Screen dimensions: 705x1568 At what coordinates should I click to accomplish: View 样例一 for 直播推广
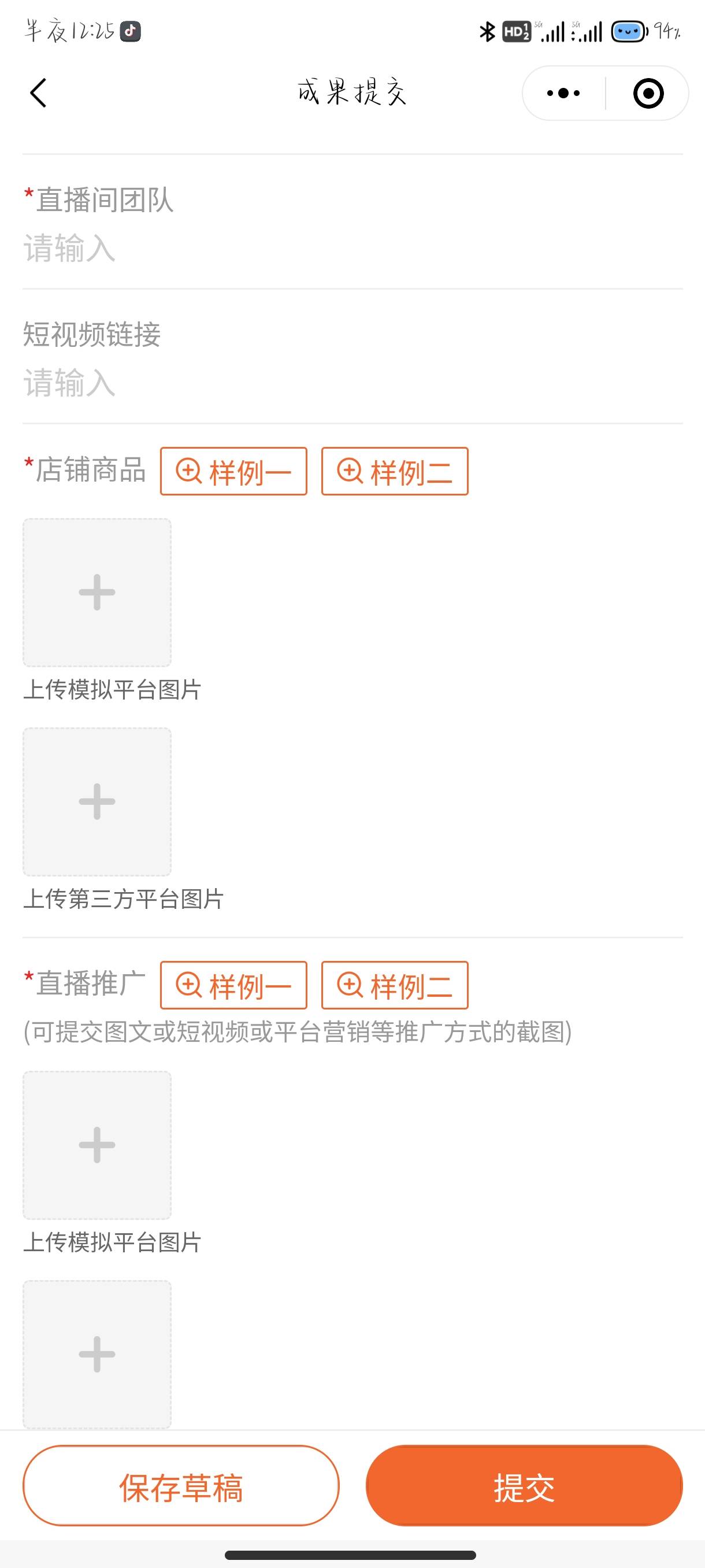click(x=233, y=985)
